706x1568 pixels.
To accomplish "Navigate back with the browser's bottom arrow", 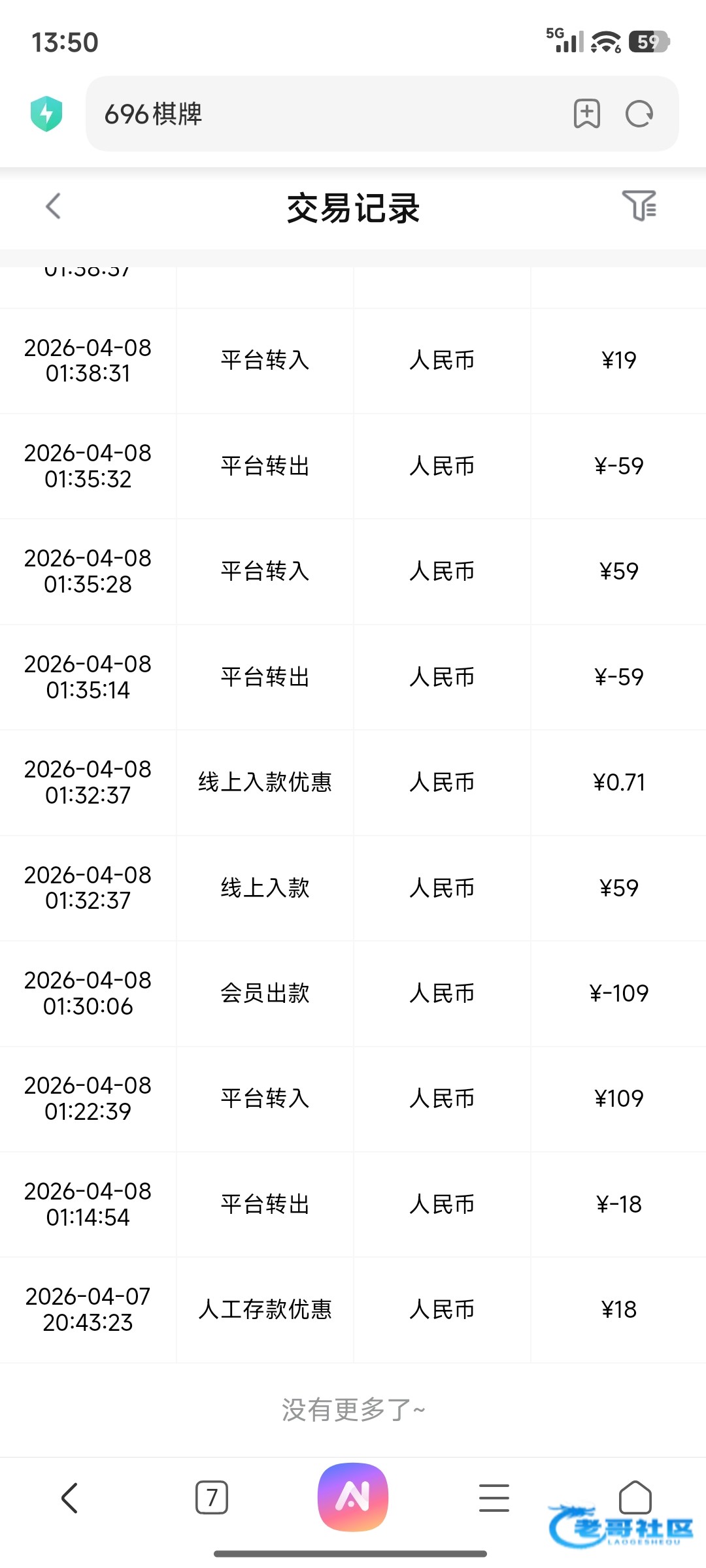I will click(x=69, y=1497).
